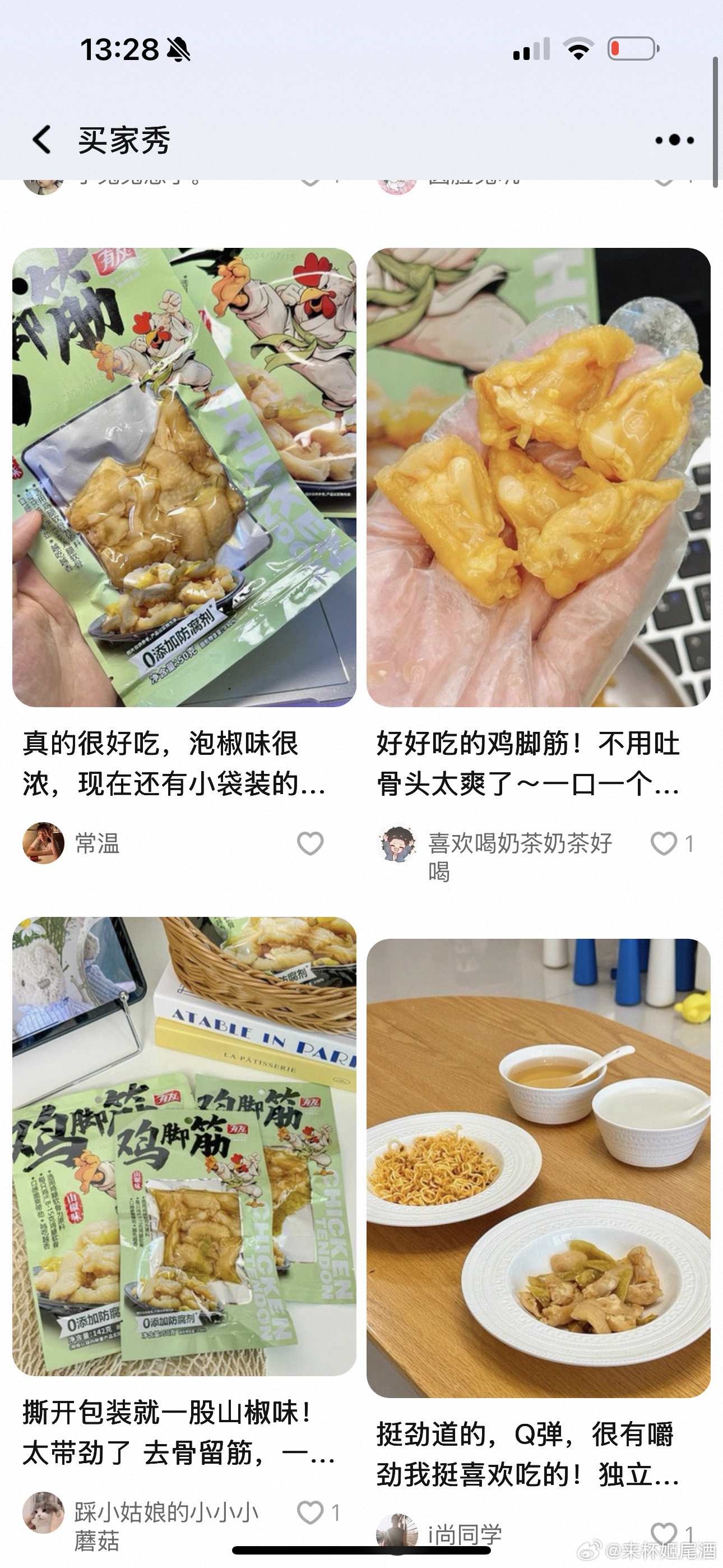This screenshot has height=1568, width=723.
Task: Open the post about 泡椒味很浓
Action: pyautogui.click(x=184, y=477)
